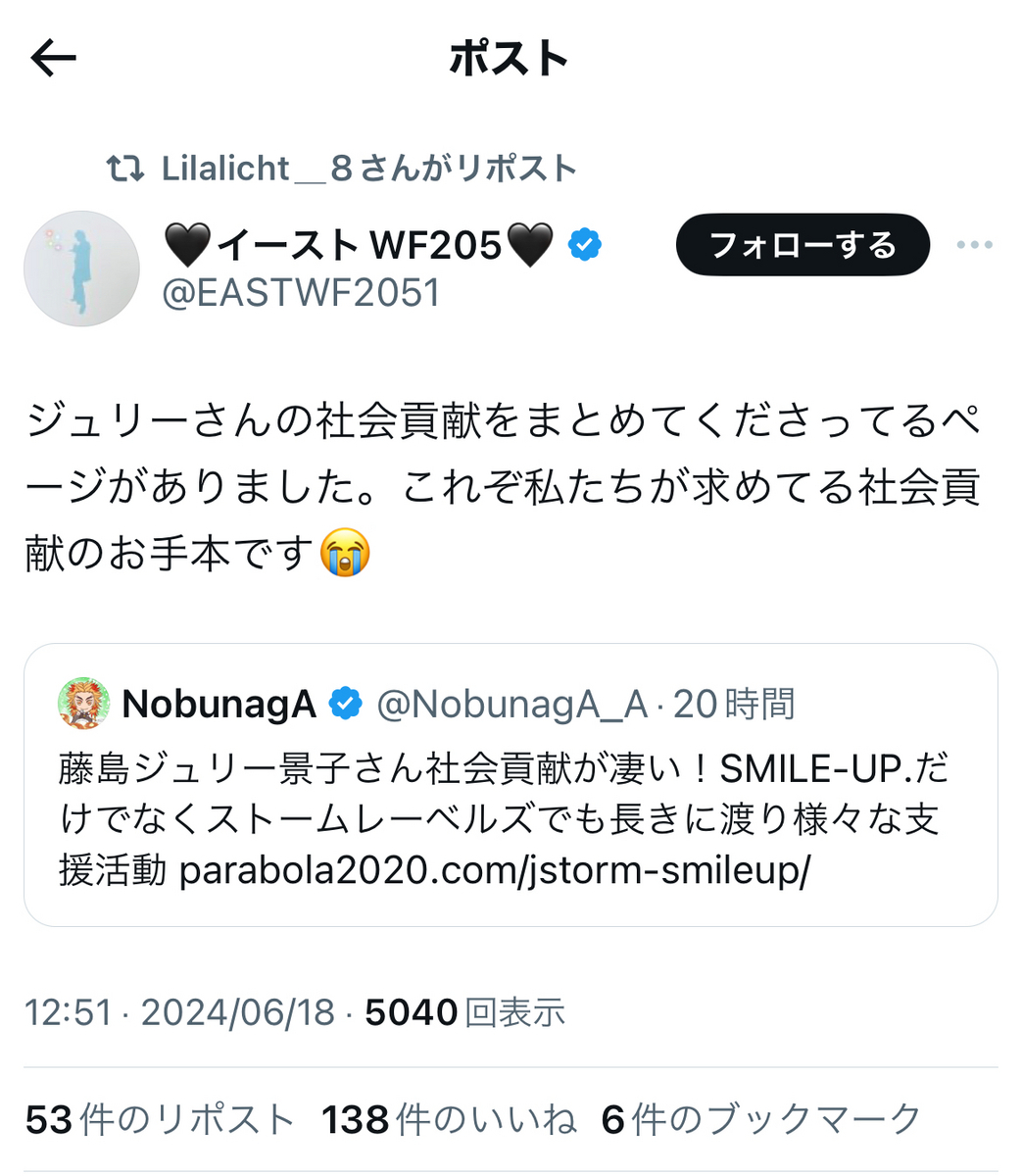The width and height of the screenshot is (1022, 1176).
Task: Open the quoted post by NobunagA
Action: (x=510, y=784)
